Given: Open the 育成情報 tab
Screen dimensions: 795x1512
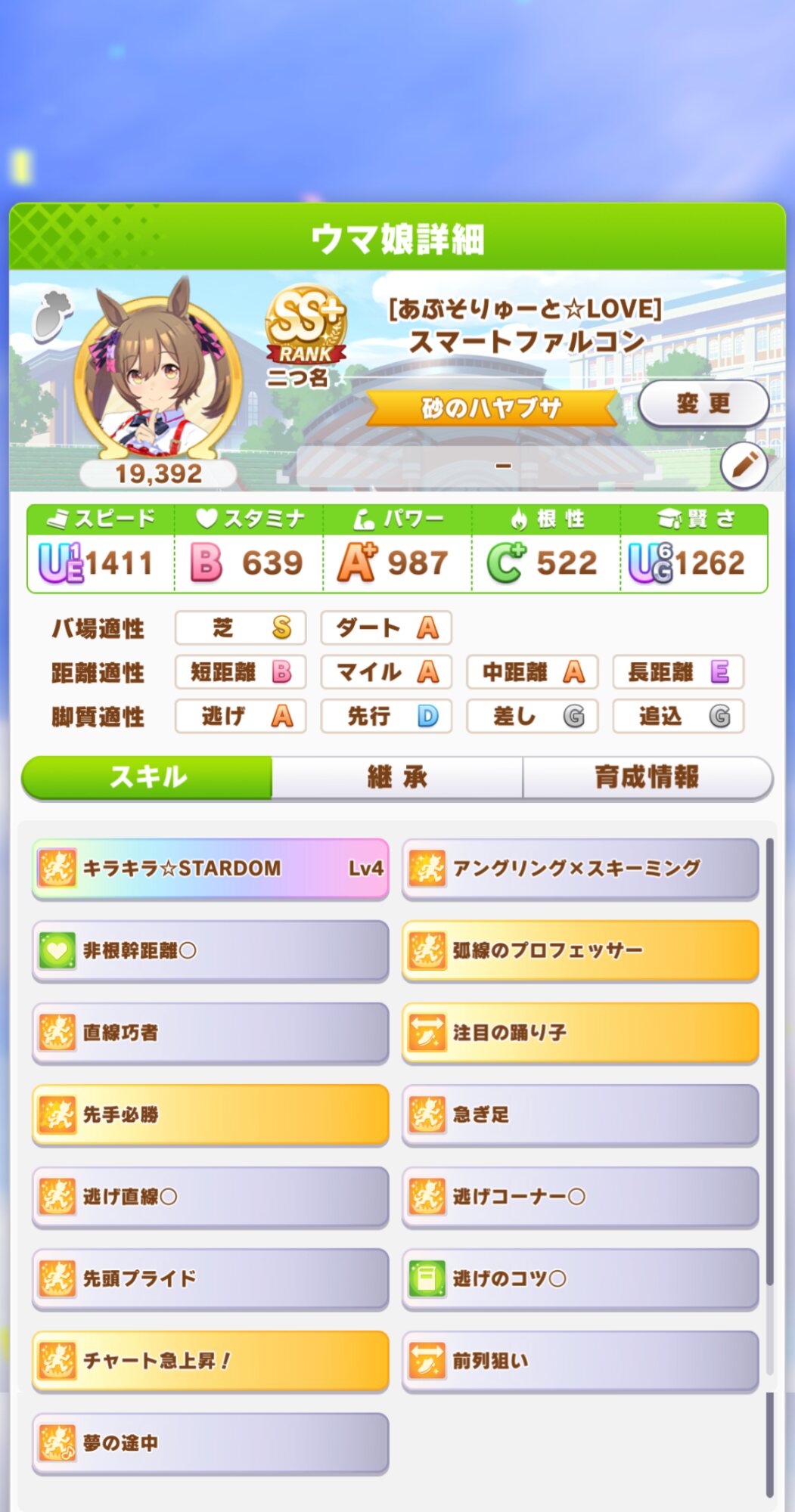Looking at the screenshot, I should click(x=647, y=777).
